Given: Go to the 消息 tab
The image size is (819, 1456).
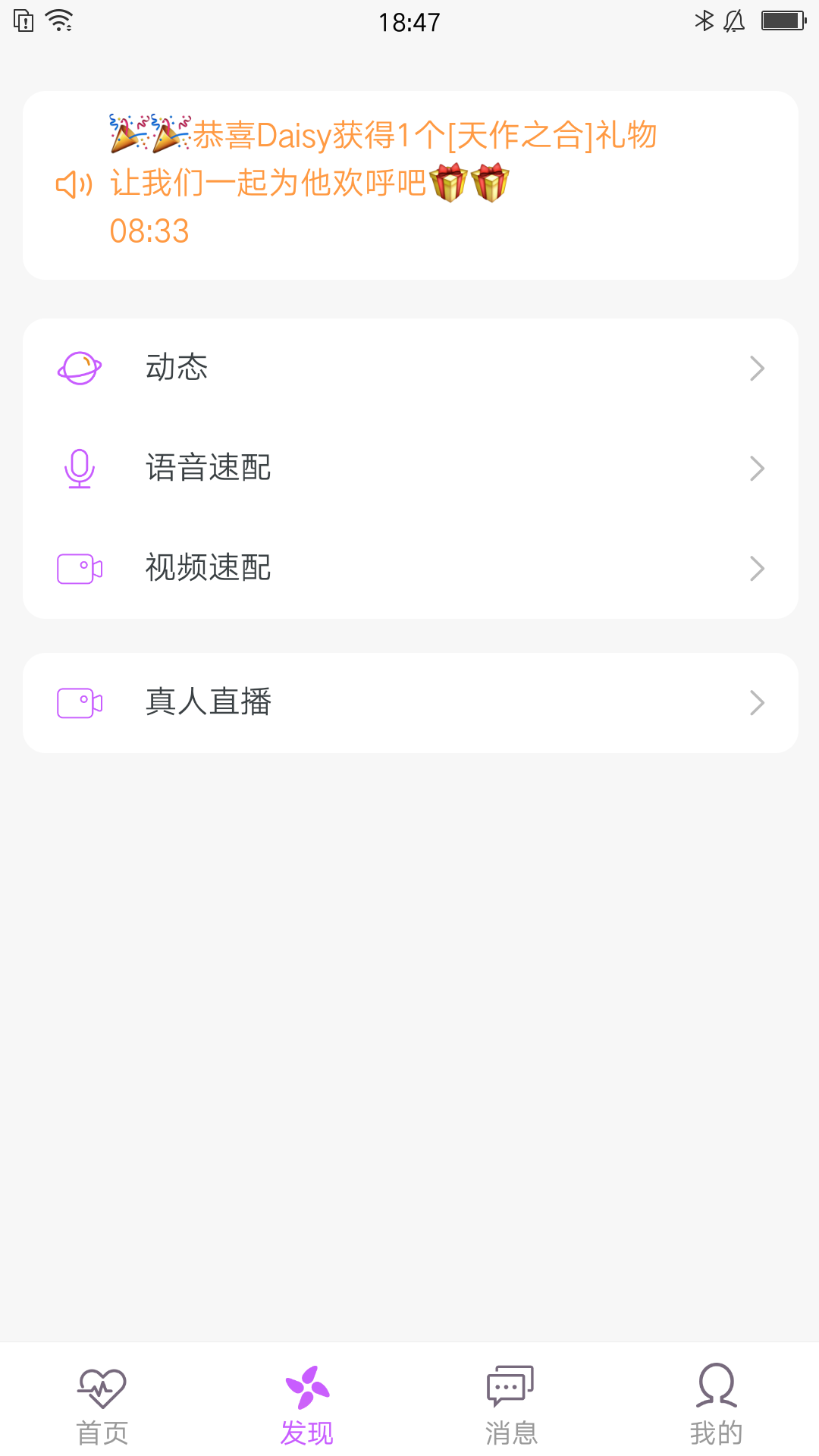Looking at the screenshot, I should coord(512,1403).
